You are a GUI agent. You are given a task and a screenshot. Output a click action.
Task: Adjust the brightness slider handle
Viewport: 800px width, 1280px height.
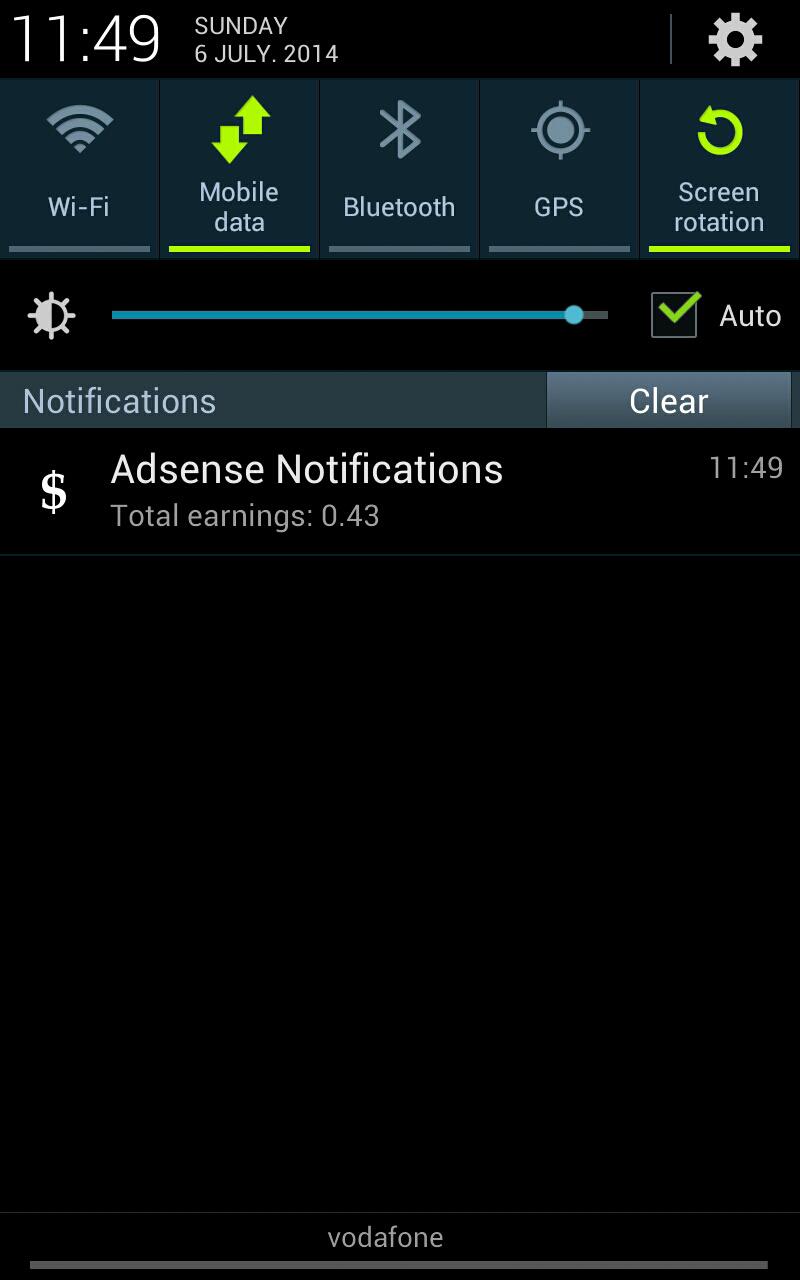tap(575, 315)
